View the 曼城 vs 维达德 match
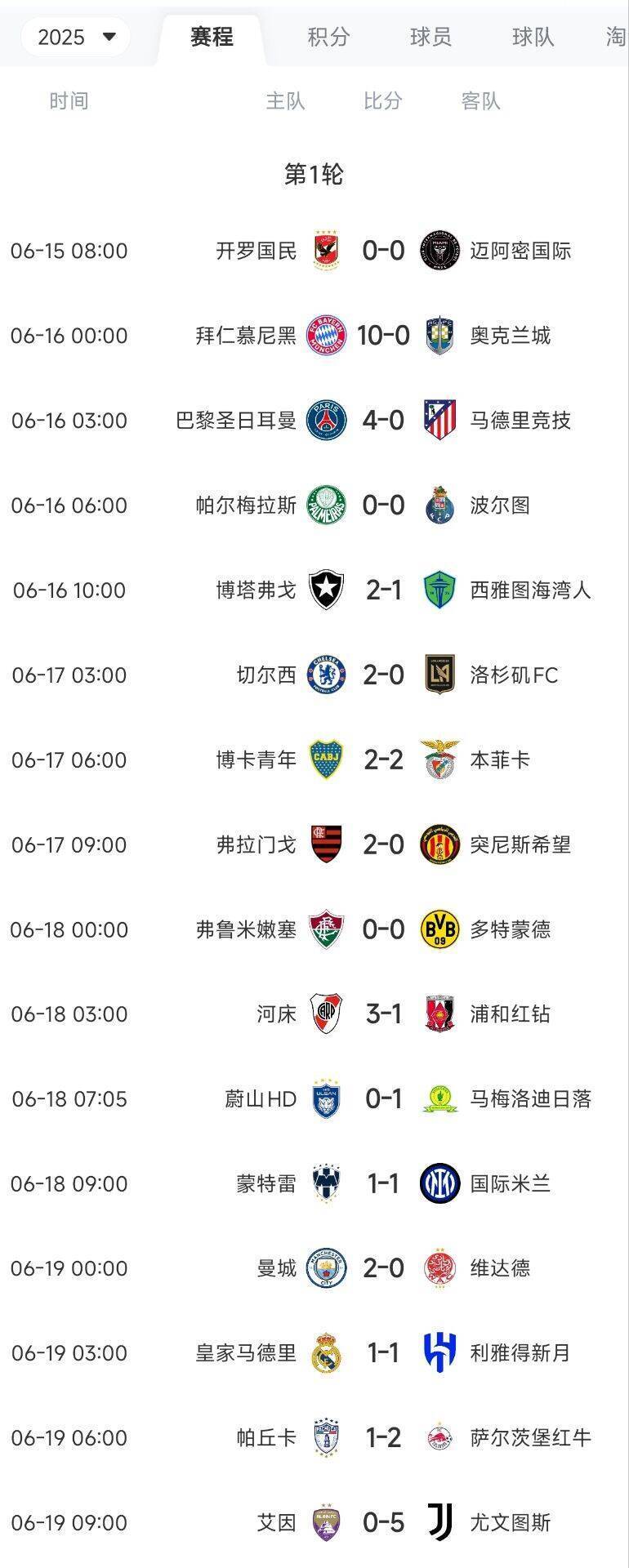 click(x=383, y=1268)
